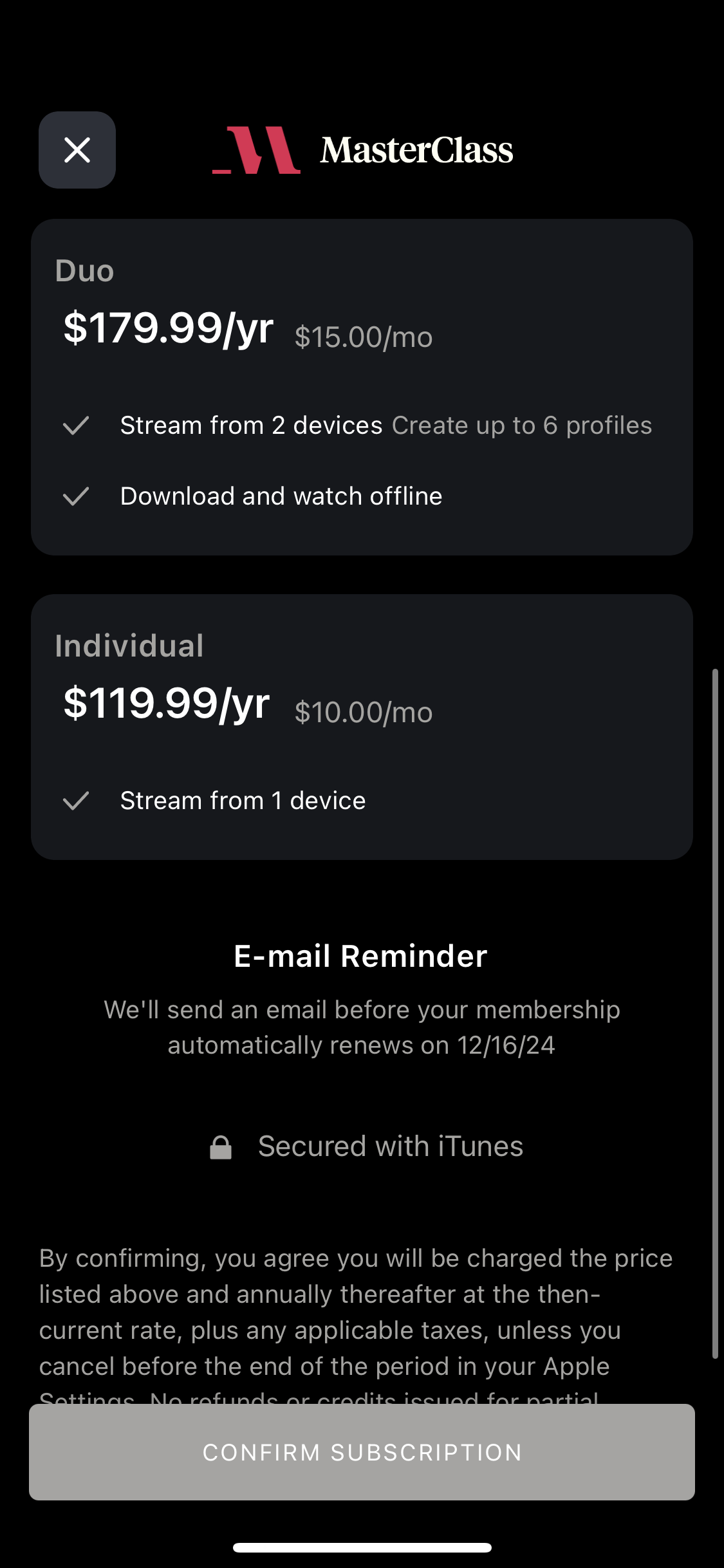Choose the $179.99 per year option
724x1568 pixels.
pyautogui.click(x=167, y=328)
